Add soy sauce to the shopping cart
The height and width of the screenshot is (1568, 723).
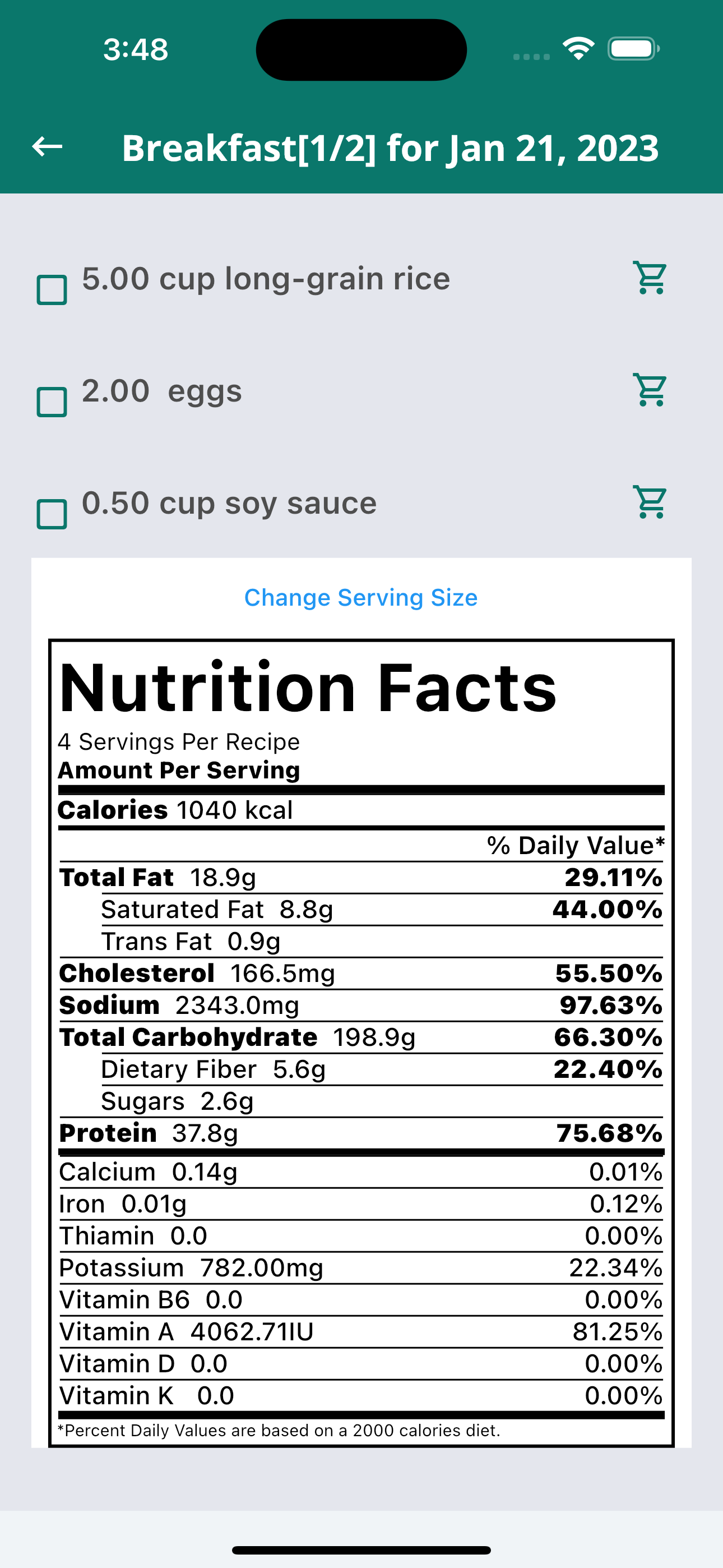(650, 502)
